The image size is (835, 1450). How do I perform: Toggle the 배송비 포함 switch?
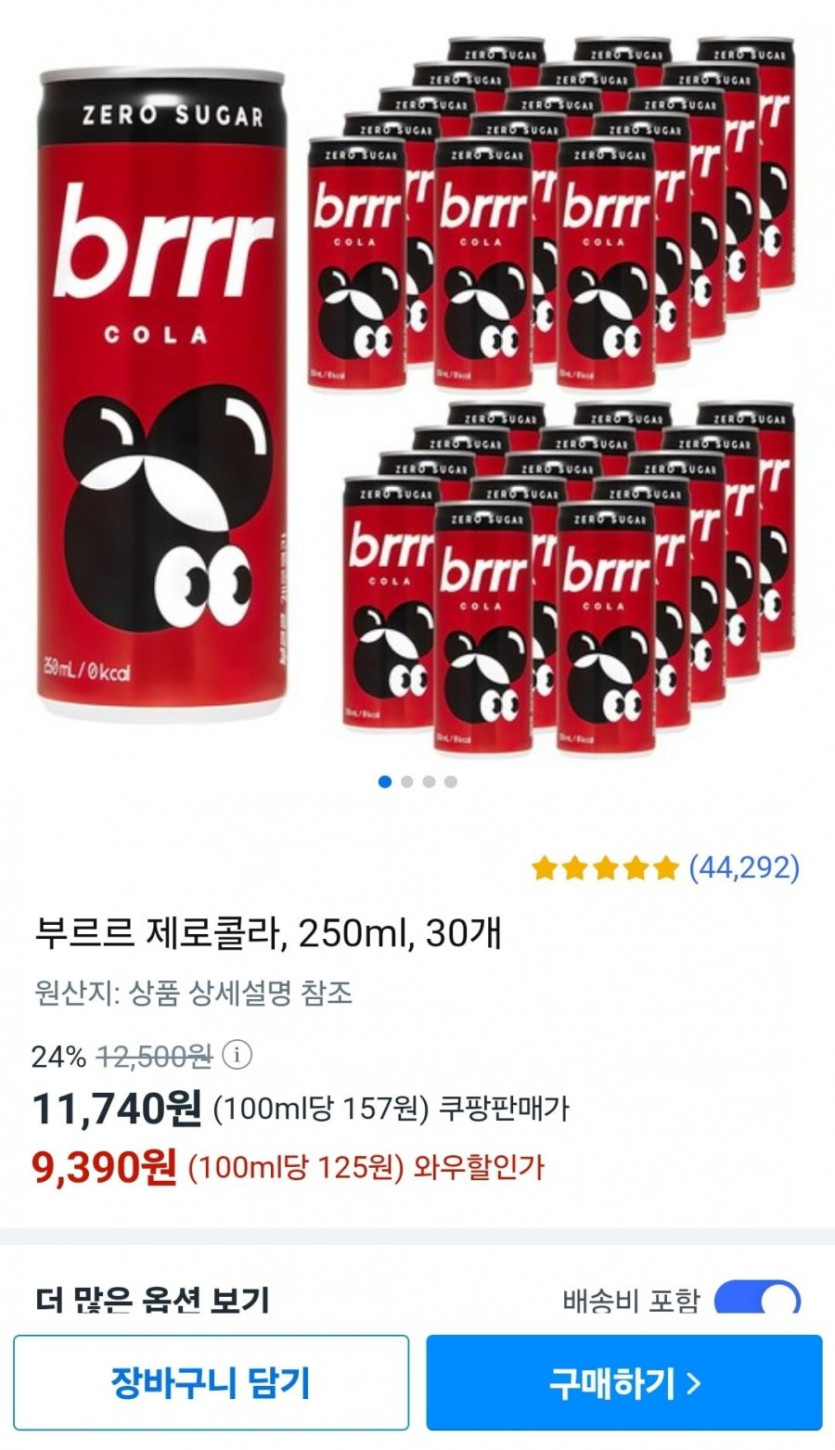pyautogui.click(x=756, y=1299)
